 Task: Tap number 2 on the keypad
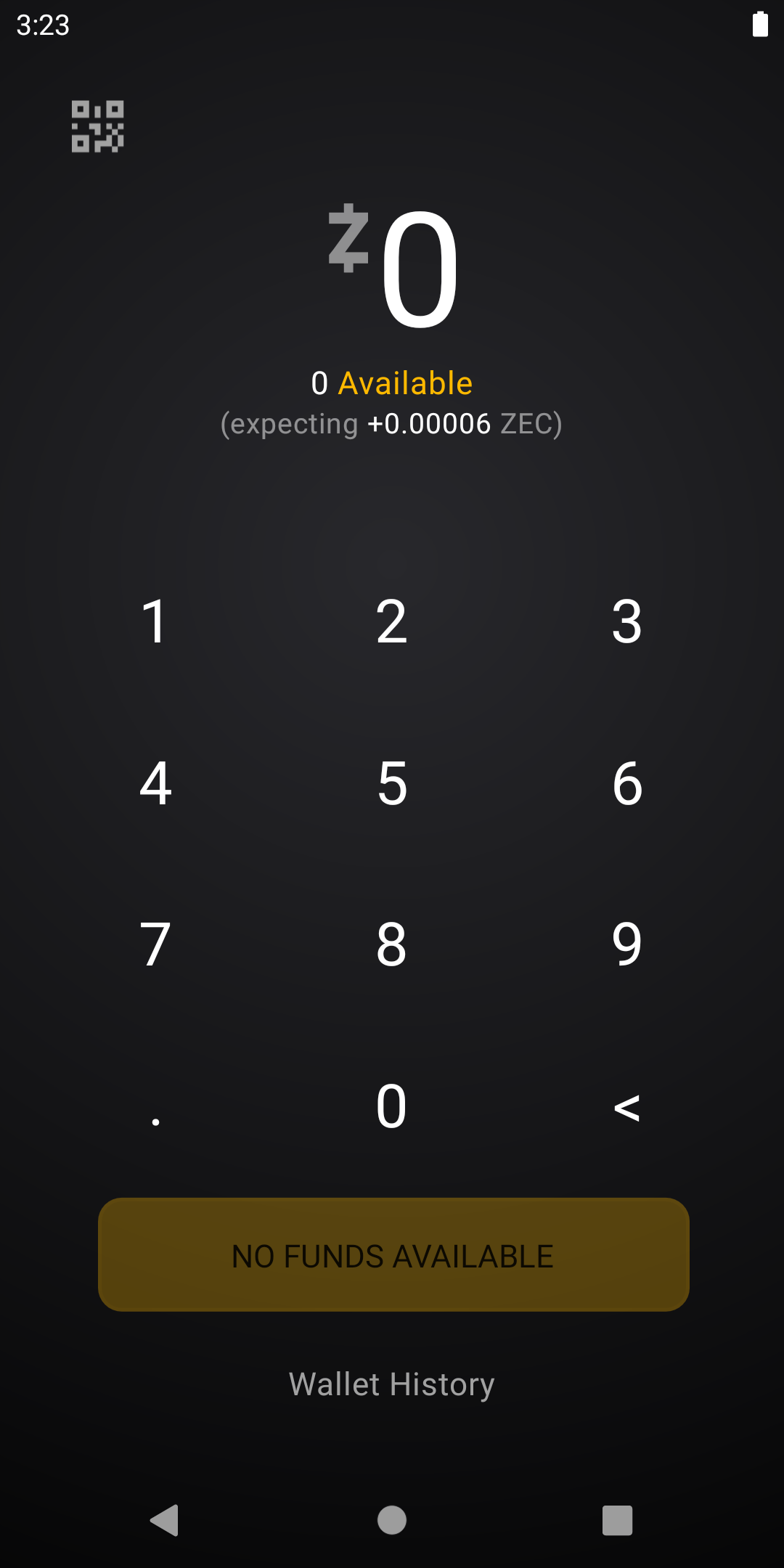coord(391,621)
